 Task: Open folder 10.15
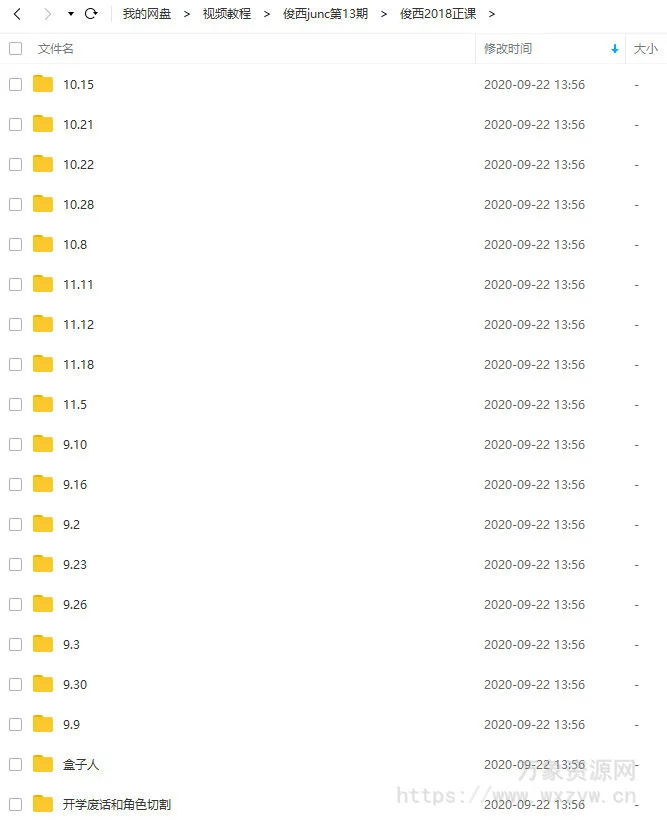pyautogui.click(x=78, y=85)
